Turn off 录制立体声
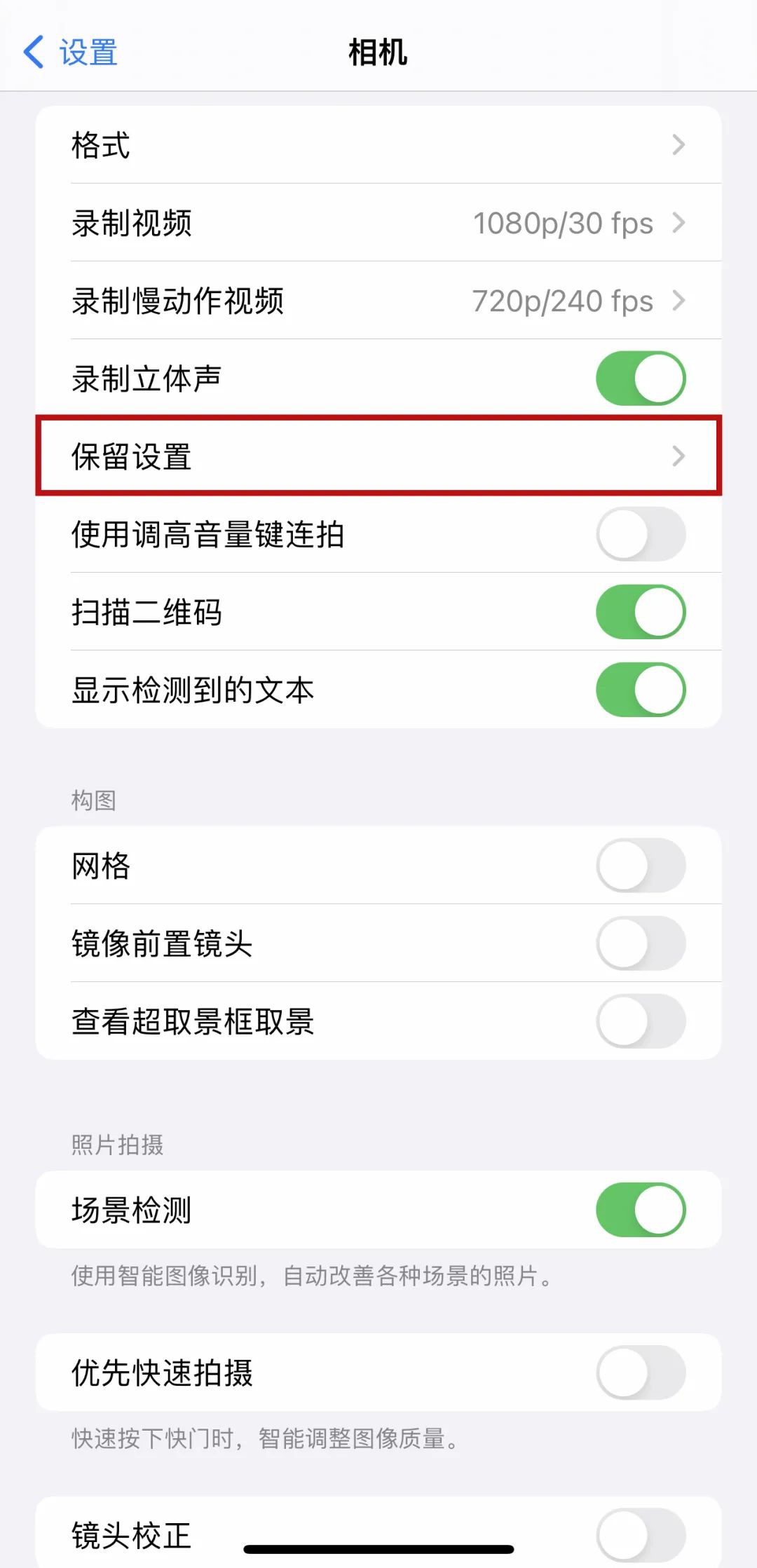Screen dimensions: 757x1568 click(641, 379)
